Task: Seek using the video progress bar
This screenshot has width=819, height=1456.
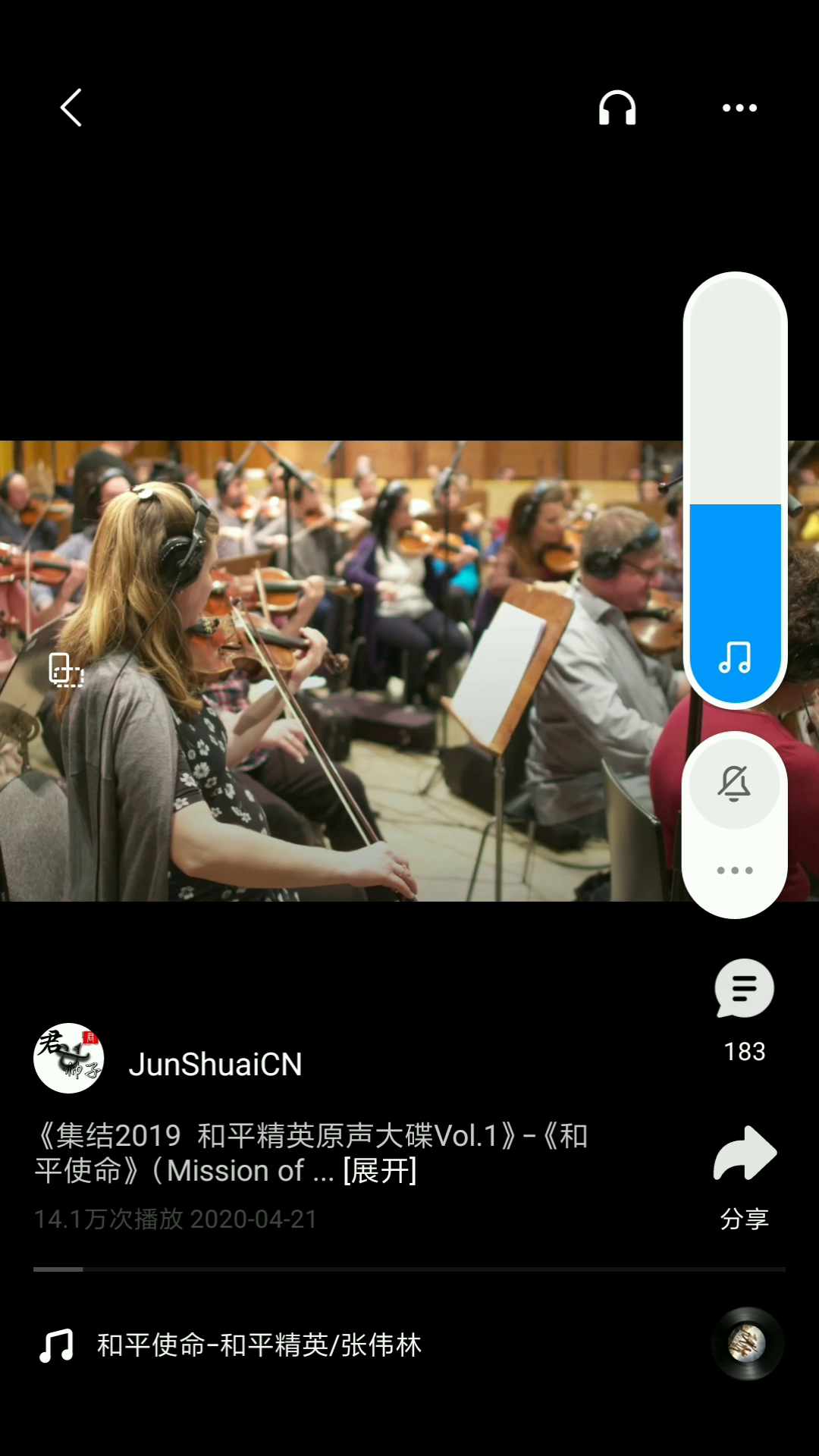Action: click(409, 1269)
